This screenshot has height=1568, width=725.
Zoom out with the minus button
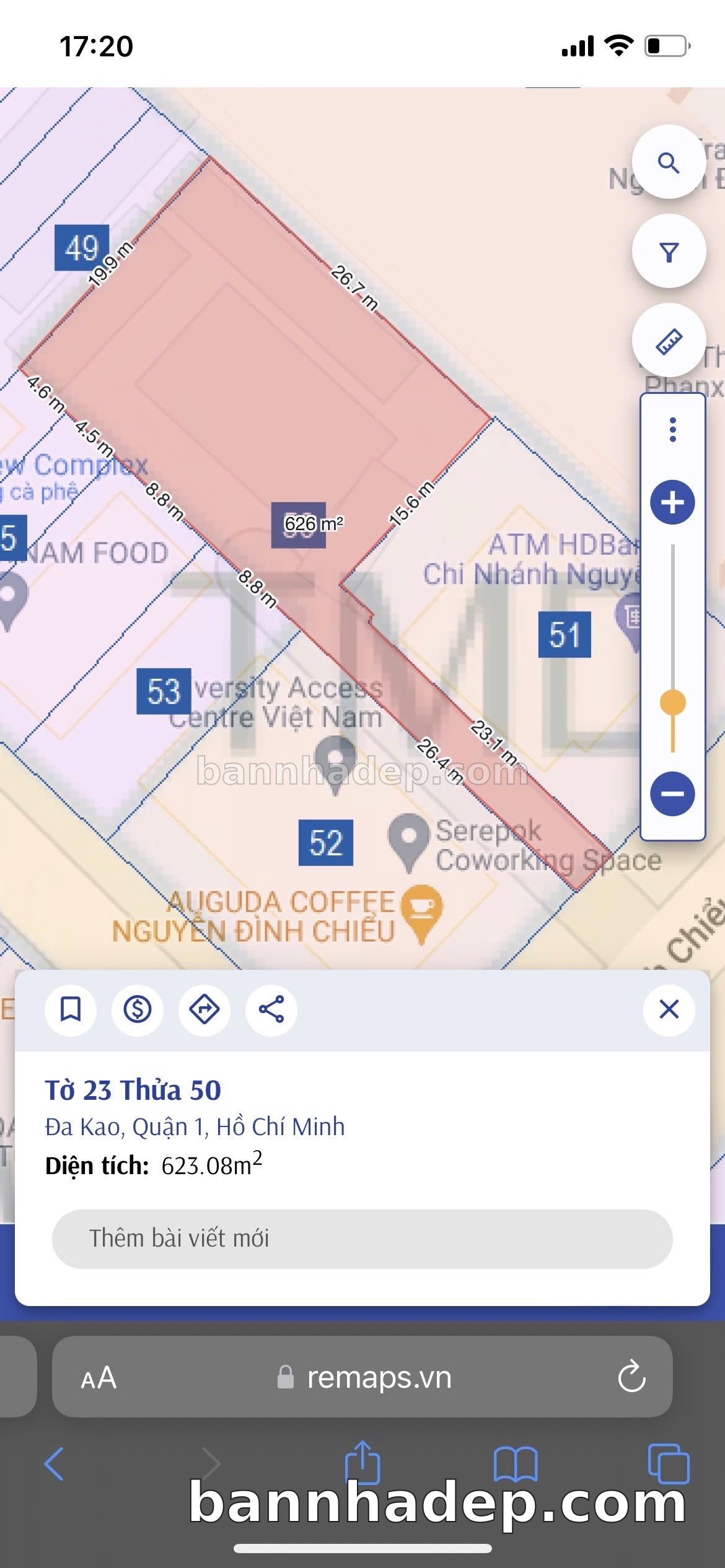672,793
